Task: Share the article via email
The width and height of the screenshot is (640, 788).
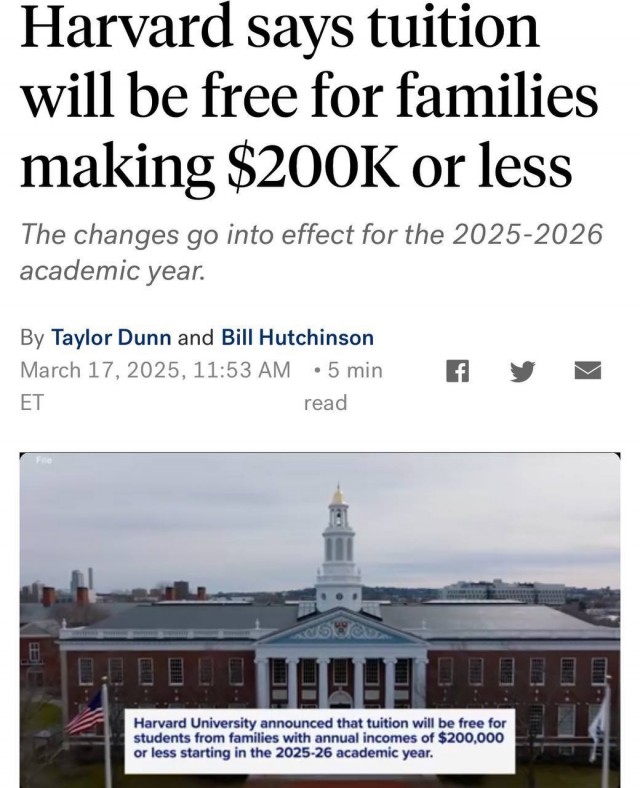Action: click(x=586, y=372)
